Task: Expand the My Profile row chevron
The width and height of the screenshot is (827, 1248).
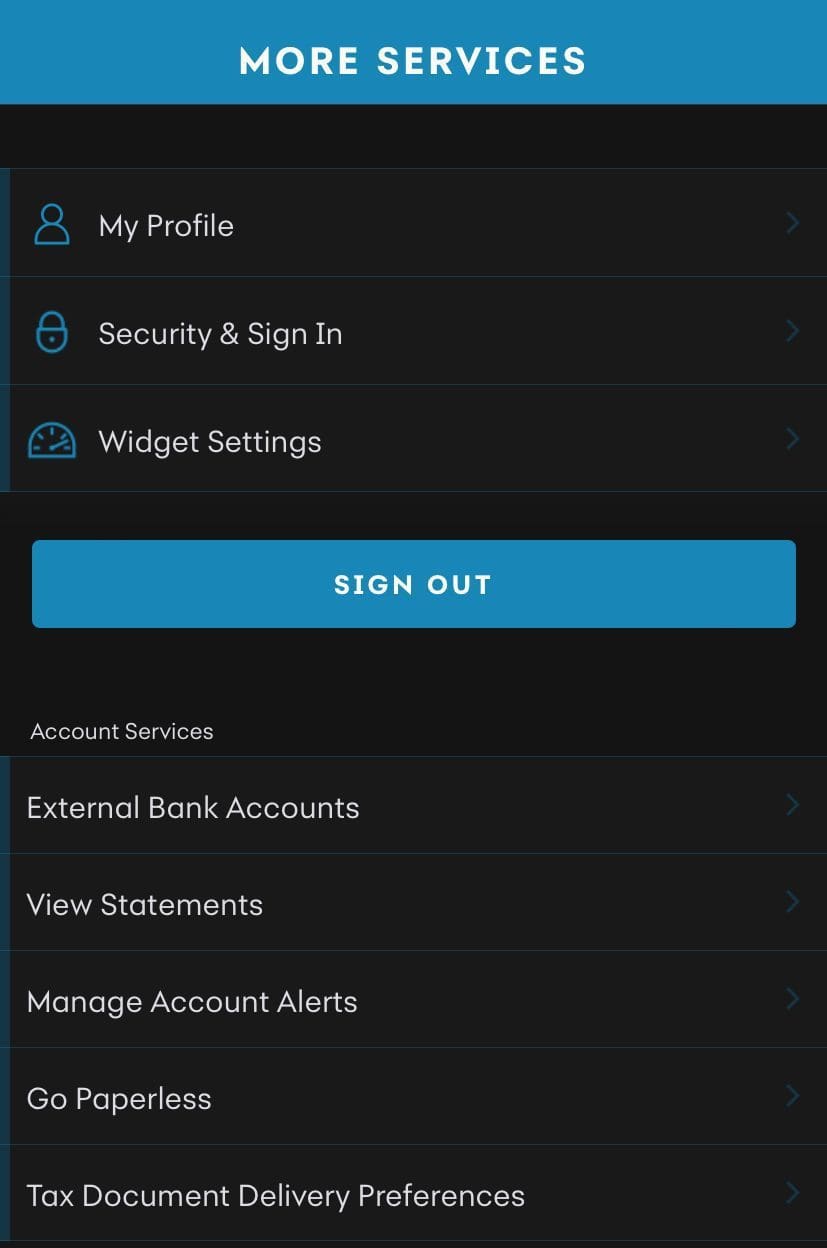Action: 792,223
